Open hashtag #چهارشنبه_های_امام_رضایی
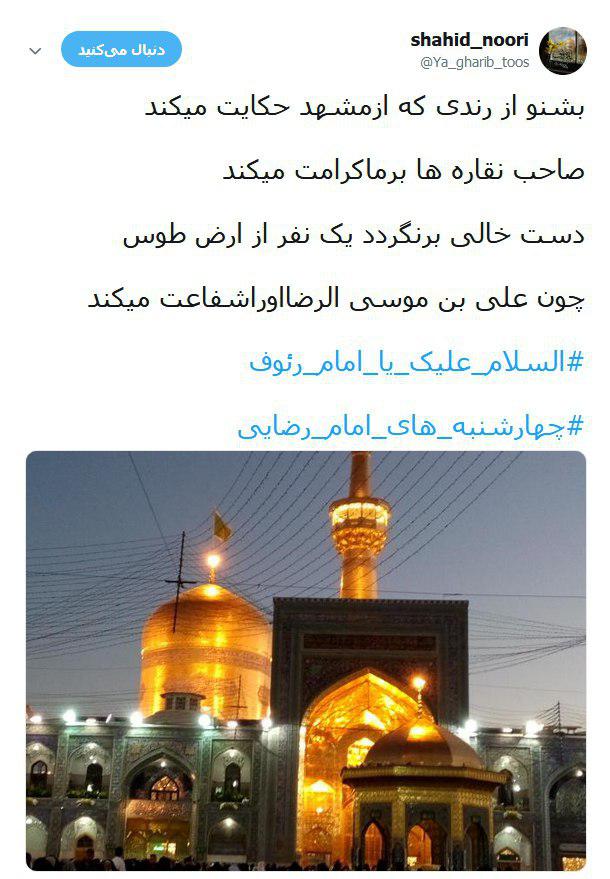The height and width of the screenshot is (879, 610). [x=410, y=427]
